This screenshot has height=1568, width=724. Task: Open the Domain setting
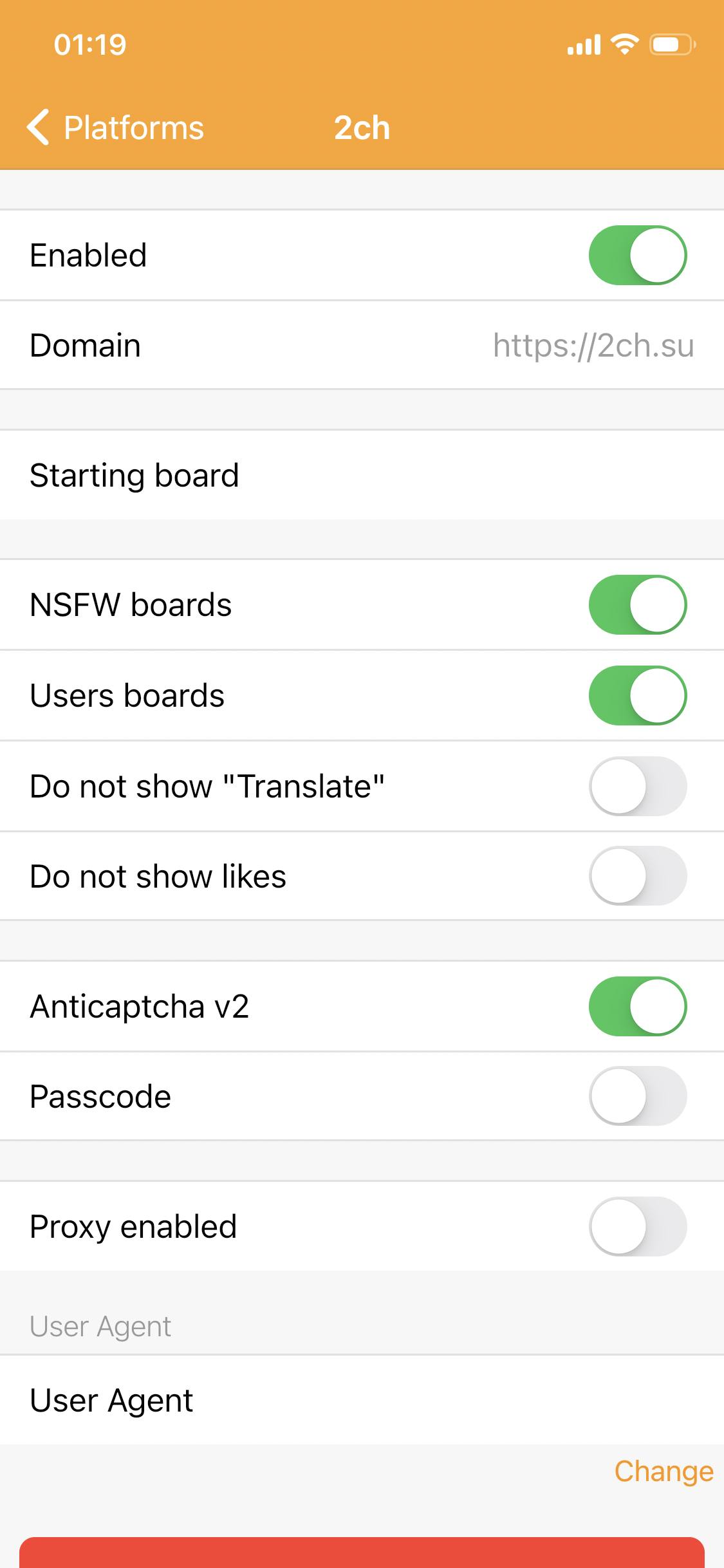click(362, 345)
